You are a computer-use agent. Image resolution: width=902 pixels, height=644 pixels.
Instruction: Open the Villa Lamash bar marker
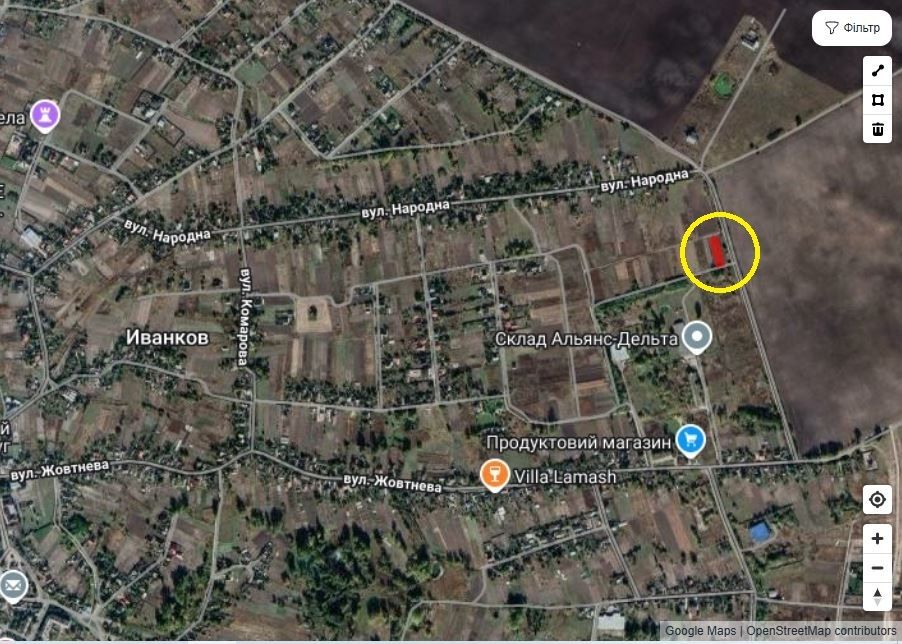click(x=493, y=474)
